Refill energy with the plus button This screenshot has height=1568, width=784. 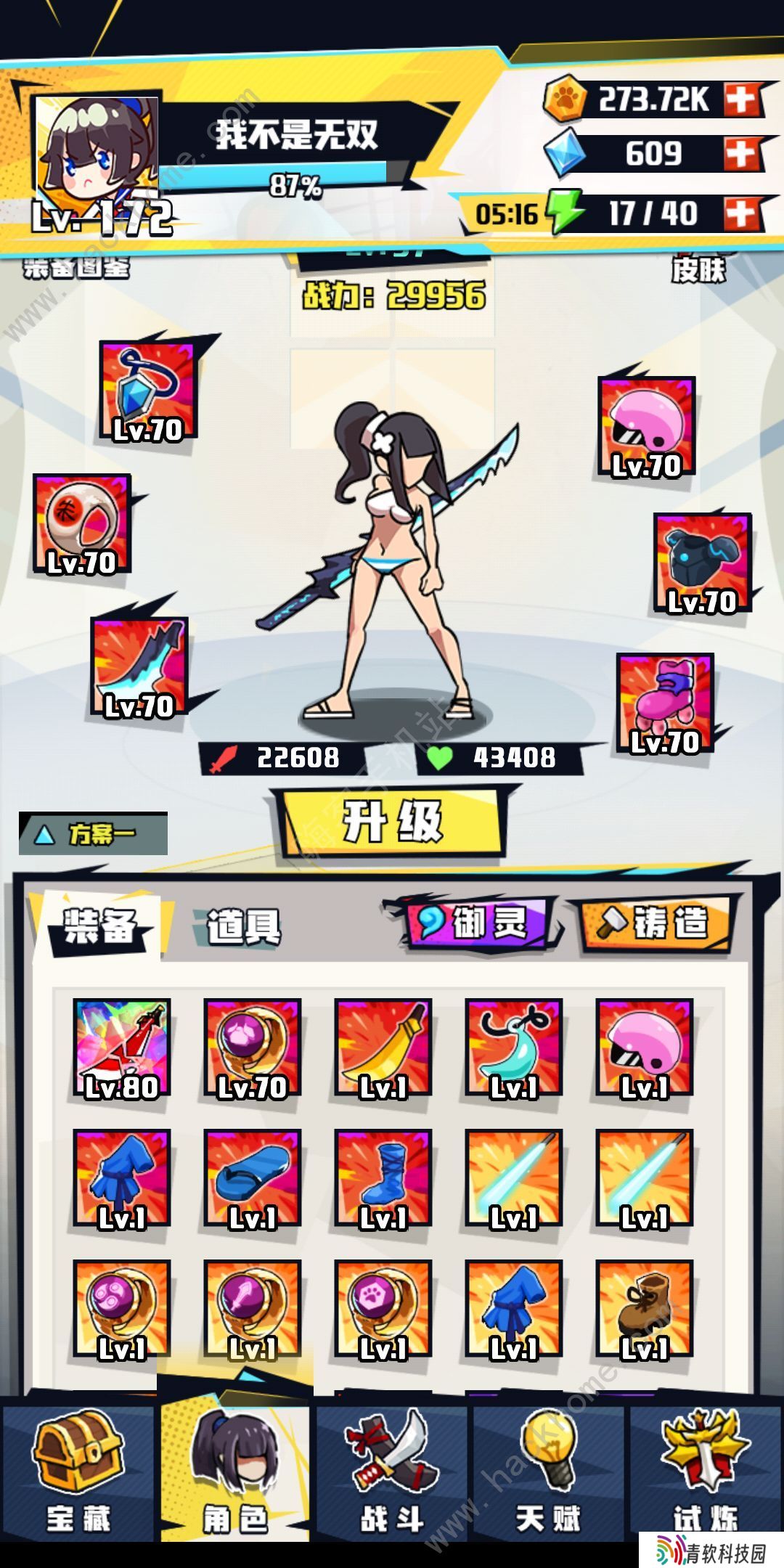click(x=741, y=213)
